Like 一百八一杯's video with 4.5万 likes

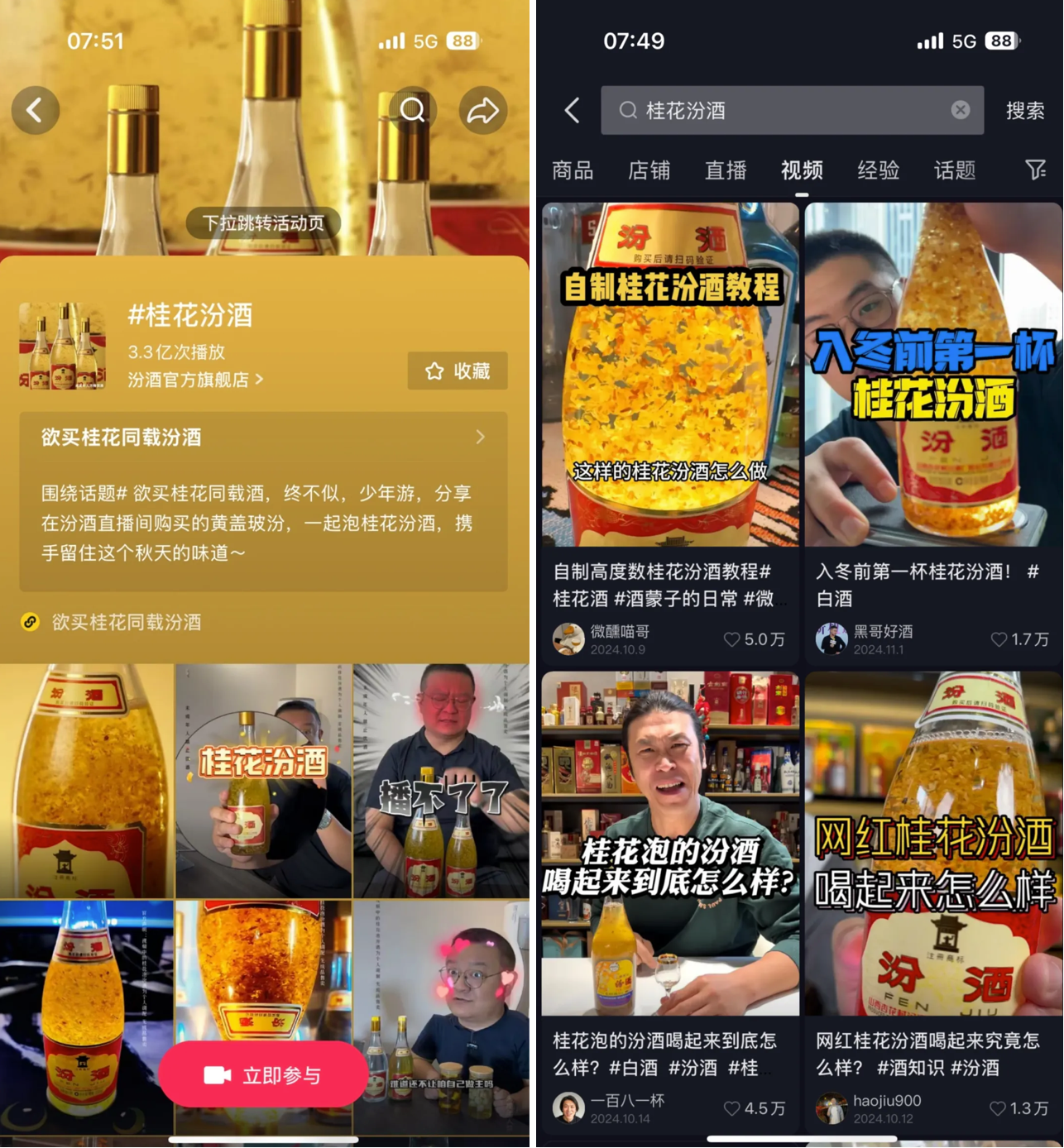(732, 1108)
